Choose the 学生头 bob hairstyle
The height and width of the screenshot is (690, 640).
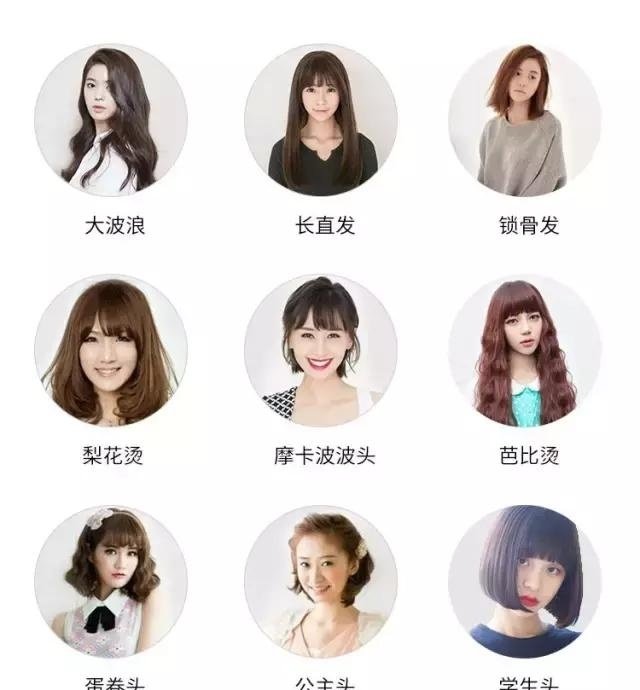click(525, 581)
